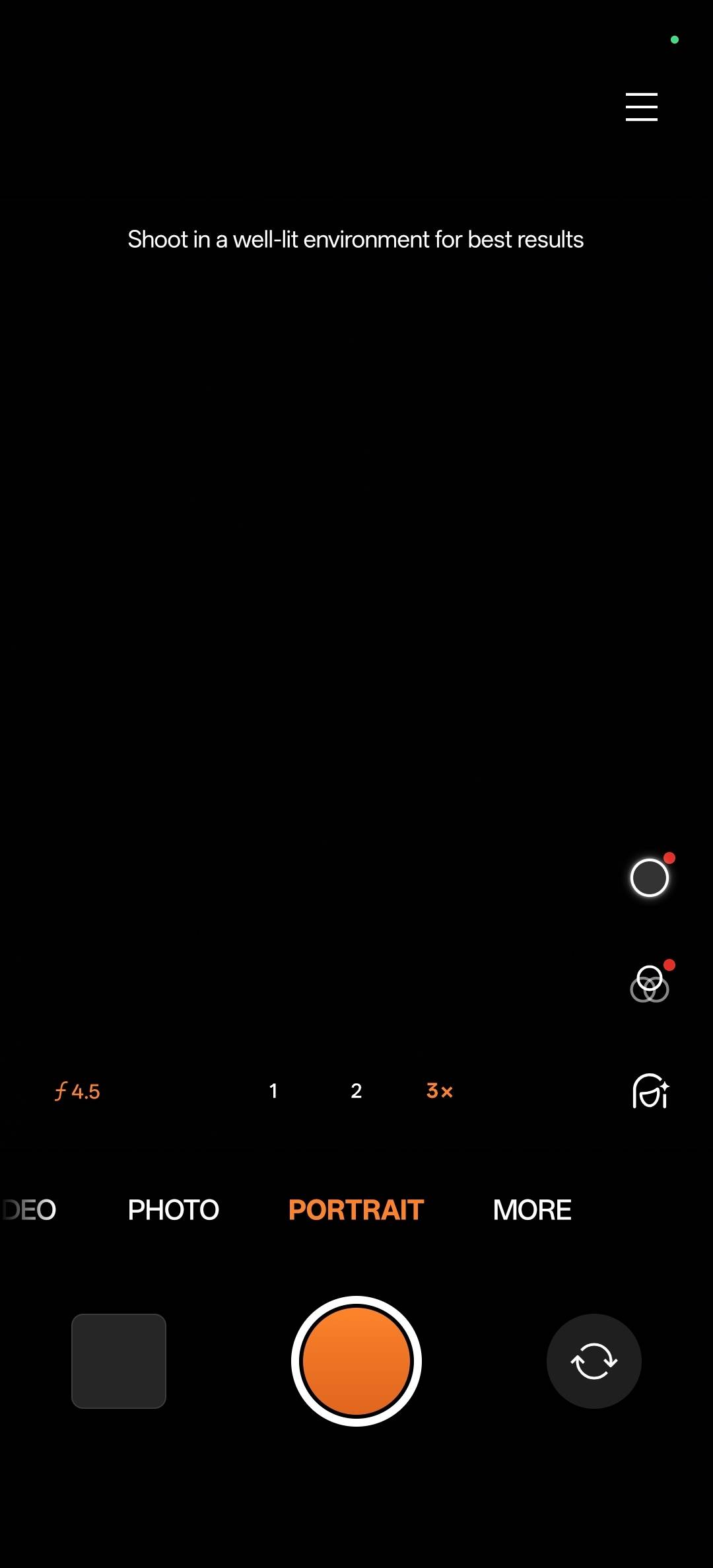This screenshot has height=1568, width=713.
Task: Tap the green camera-in-use privacy indicator
Action: 675,40
